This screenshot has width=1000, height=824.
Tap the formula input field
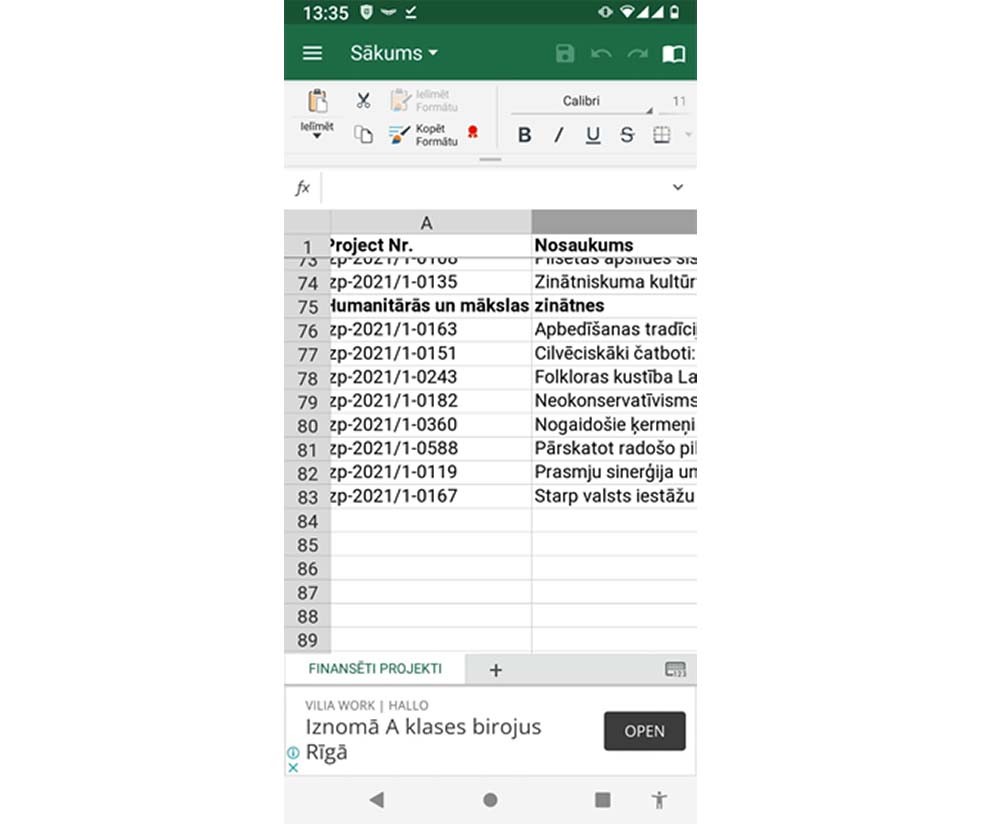click(495, 188)
